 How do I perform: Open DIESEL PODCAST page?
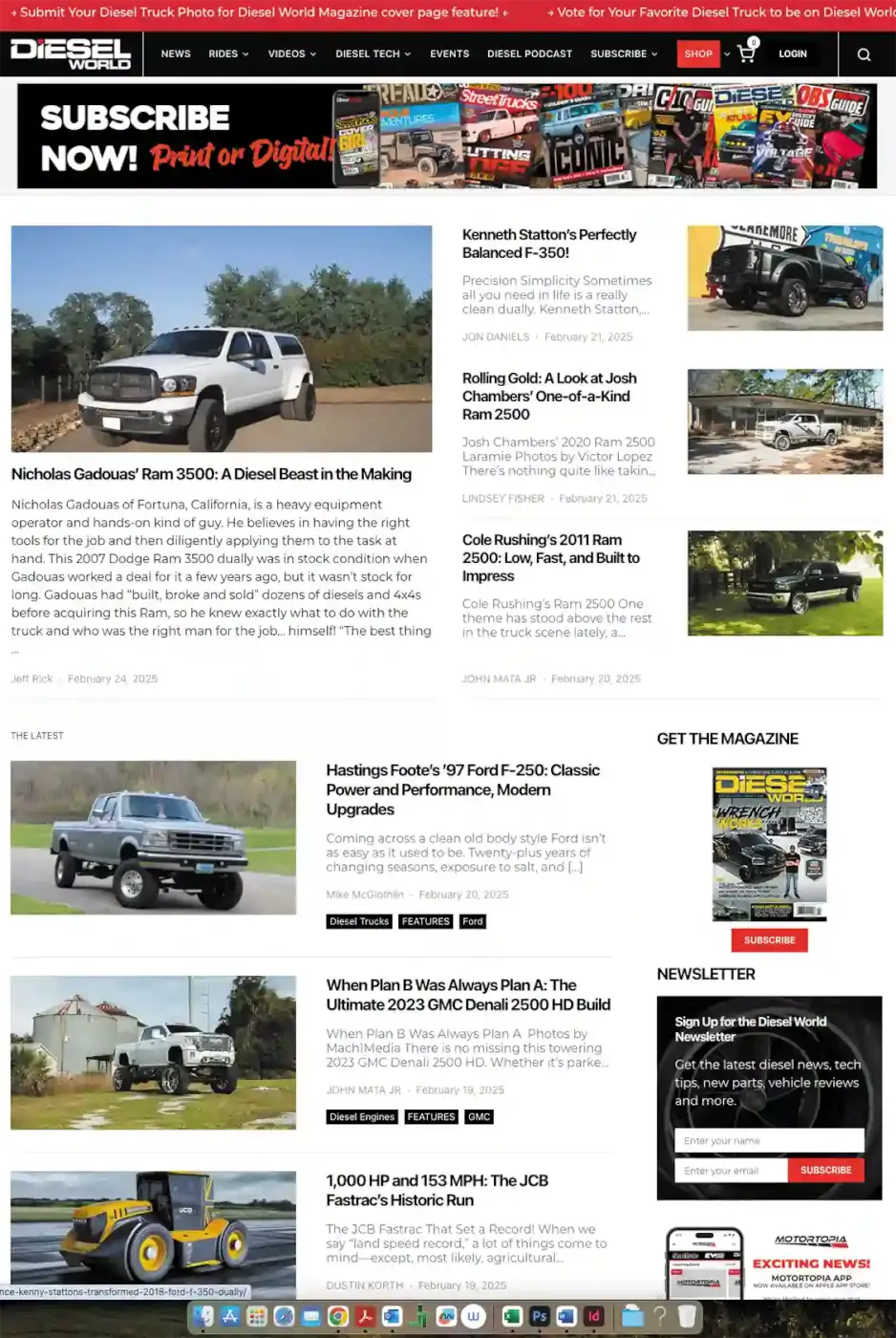coord(529,54)
